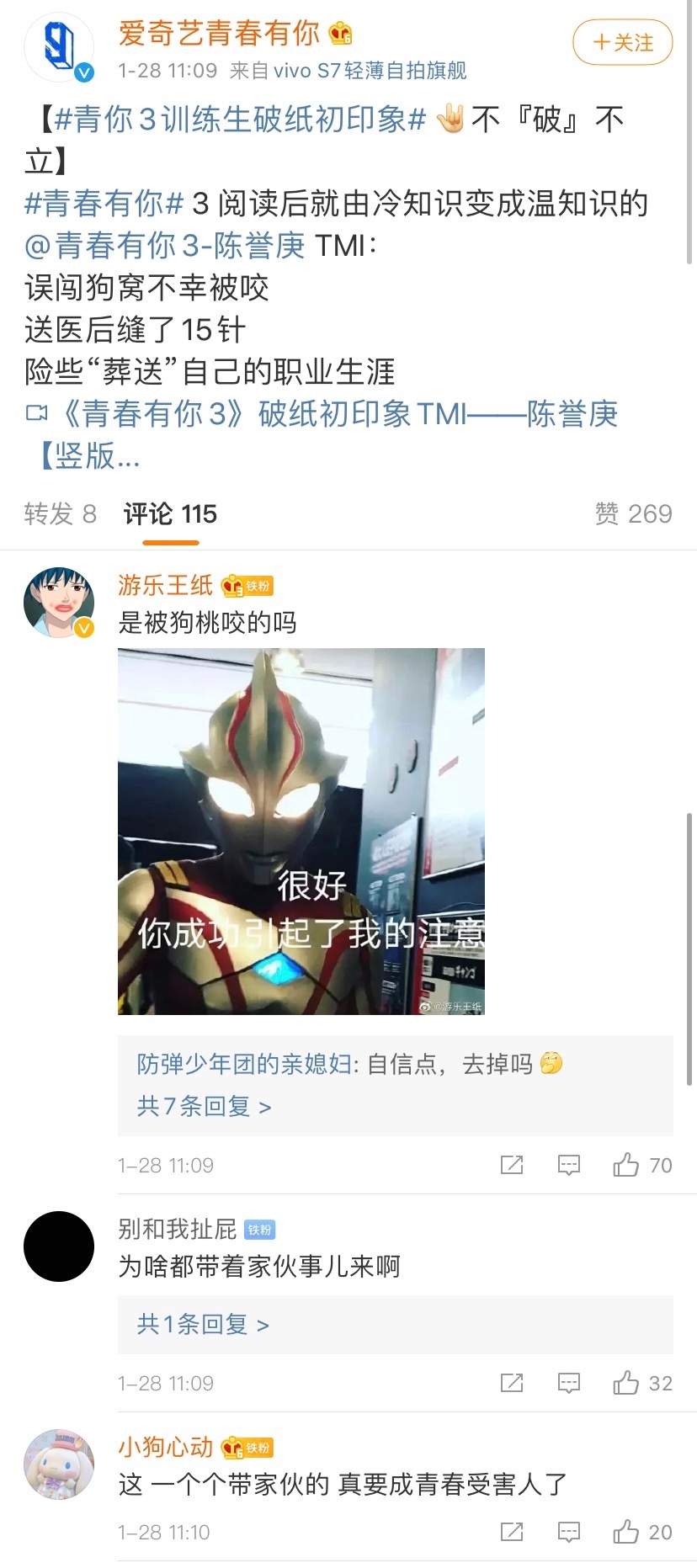Like 别和我扯屁's comment
This screenshot has height=1568, width=697.
pyautogui.click(x=626, y=1383)
